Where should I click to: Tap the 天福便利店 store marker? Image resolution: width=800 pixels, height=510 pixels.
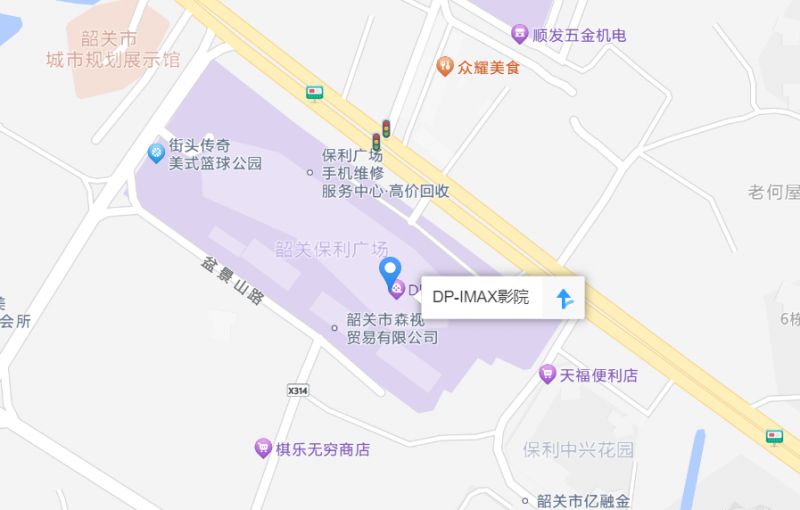547,375
